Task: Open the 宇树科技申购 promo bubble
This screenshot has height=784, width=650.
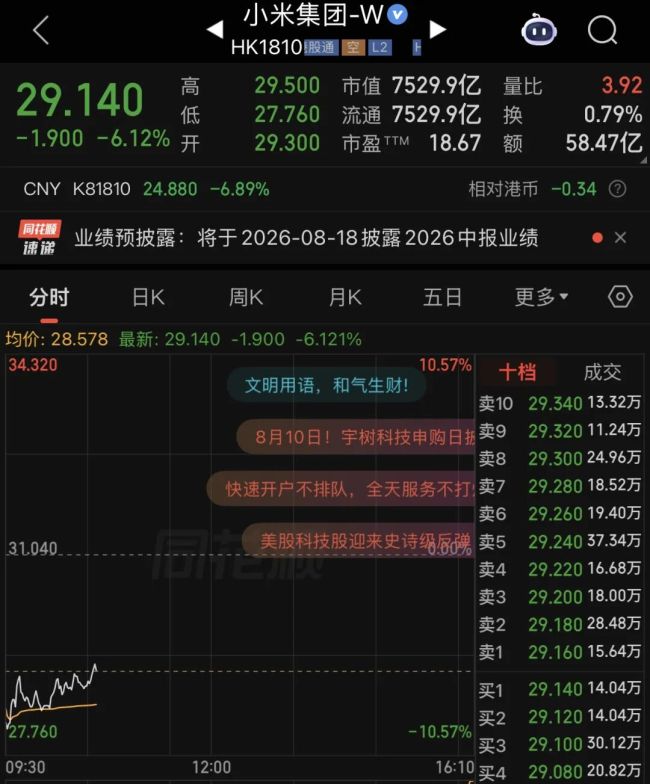Action: click(356, 437)
